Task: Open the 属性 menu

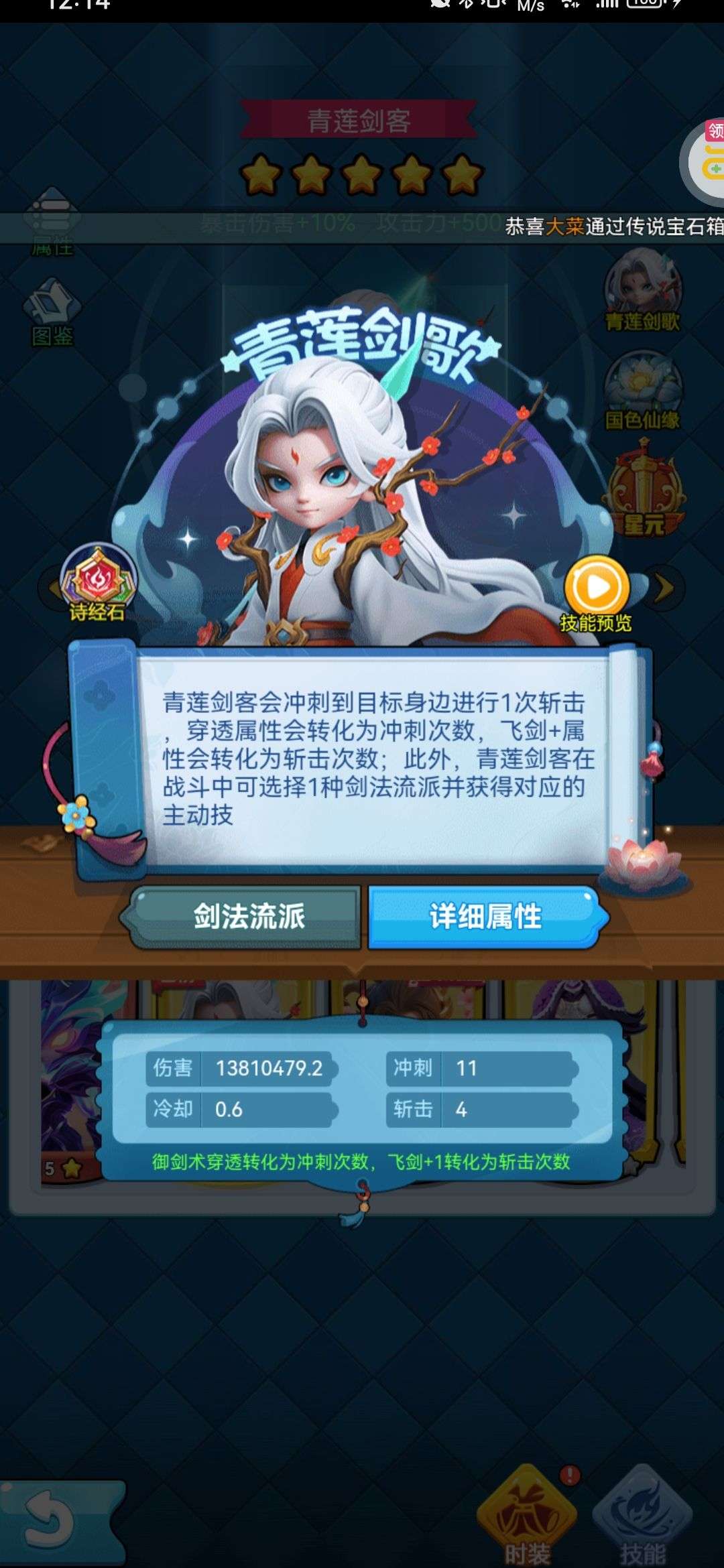Action: pyautogui.click(x=52, y=221)
